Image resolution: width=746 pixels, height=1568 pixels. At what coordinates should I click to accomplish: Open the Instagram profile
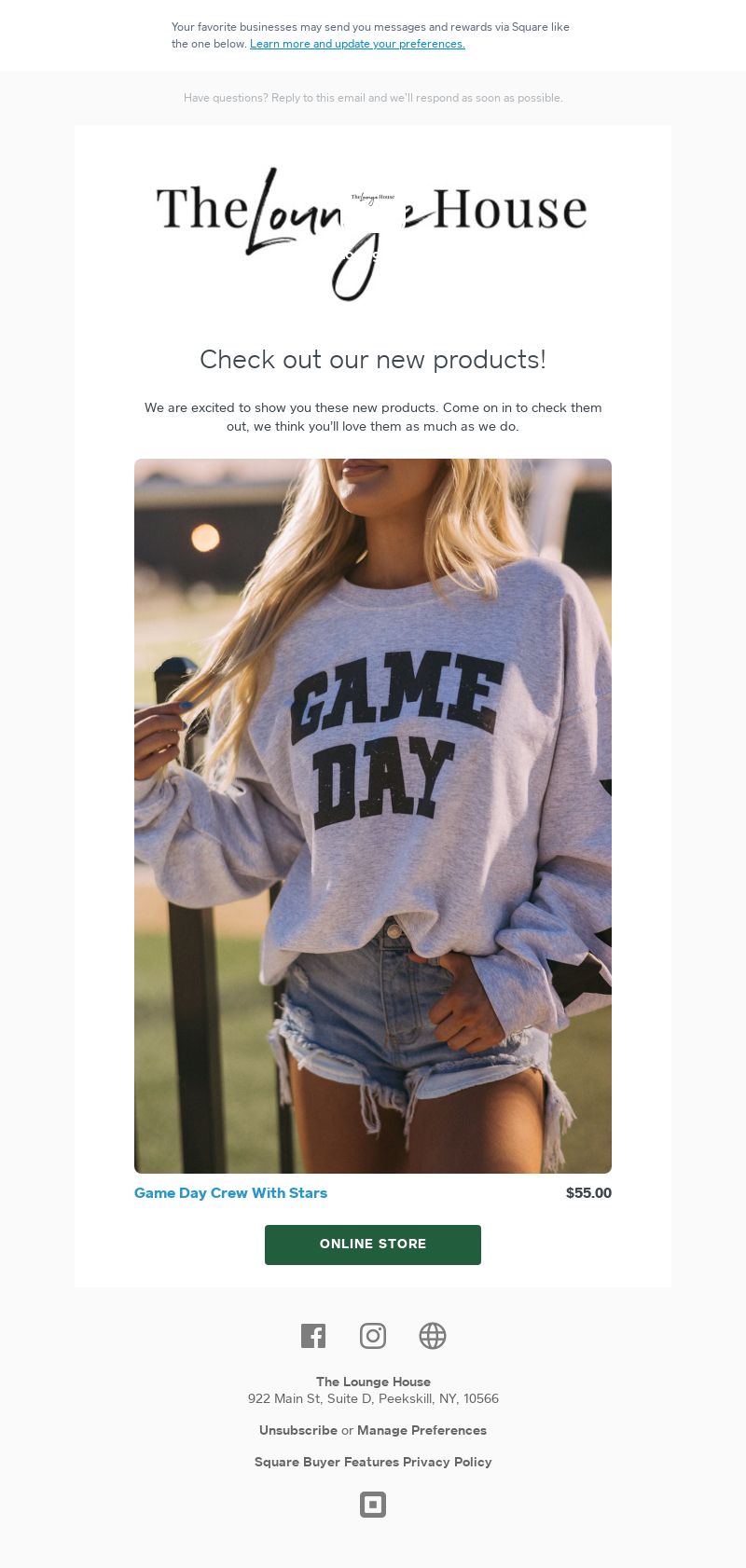click(373, 1336)
